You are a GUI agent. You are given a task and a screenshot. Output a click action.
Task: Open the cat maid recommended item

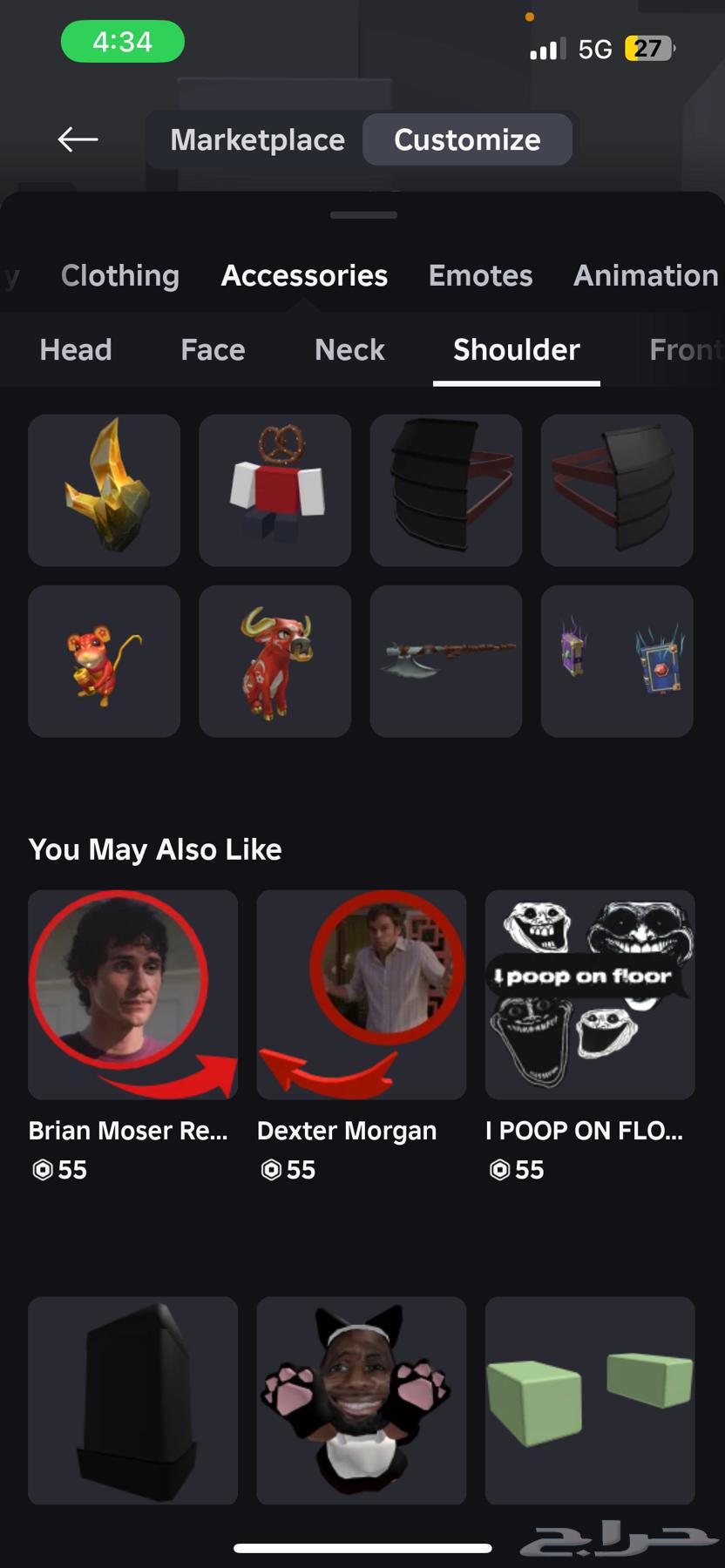(x=361, y=1400)
